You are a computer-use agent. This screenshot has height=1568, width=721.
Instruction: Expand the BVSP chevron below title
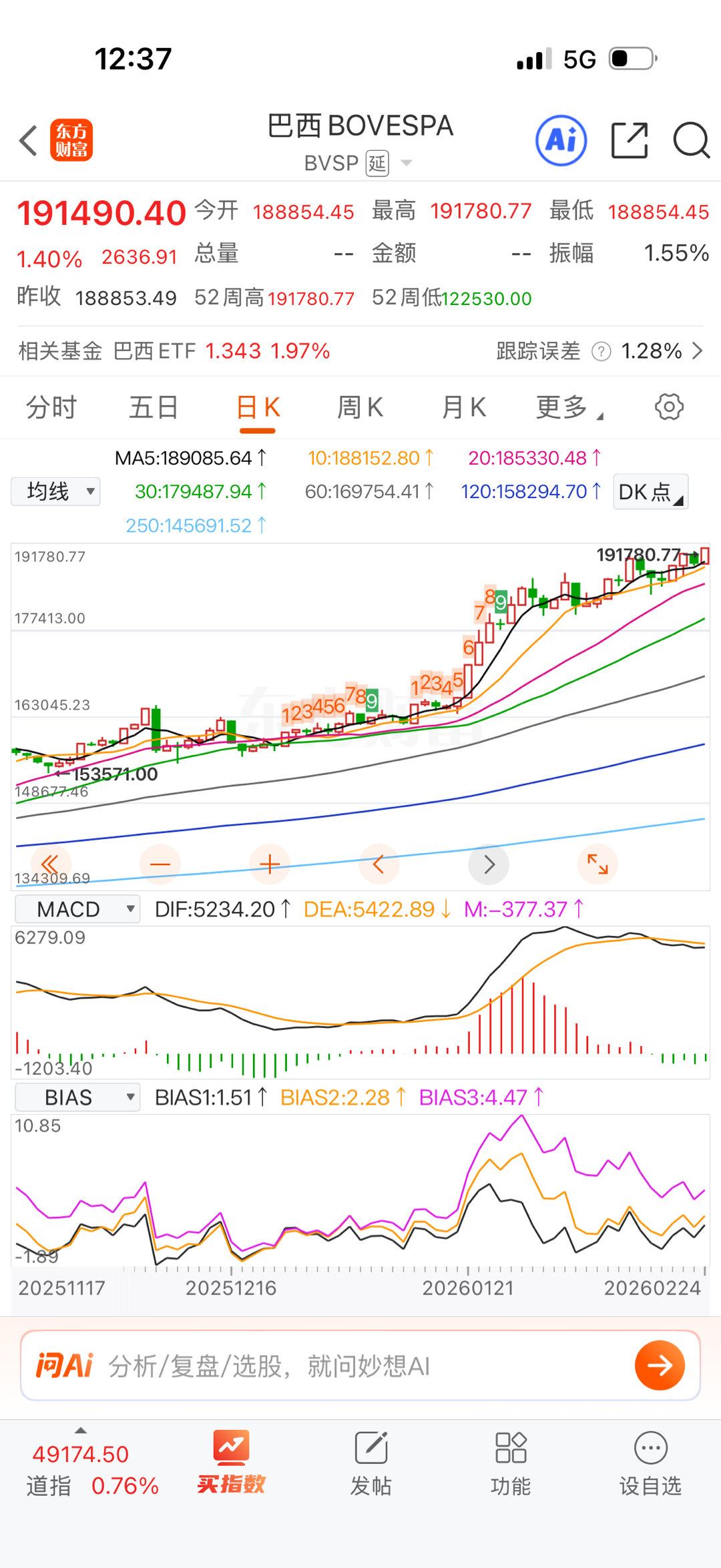(x=406, y=163)
